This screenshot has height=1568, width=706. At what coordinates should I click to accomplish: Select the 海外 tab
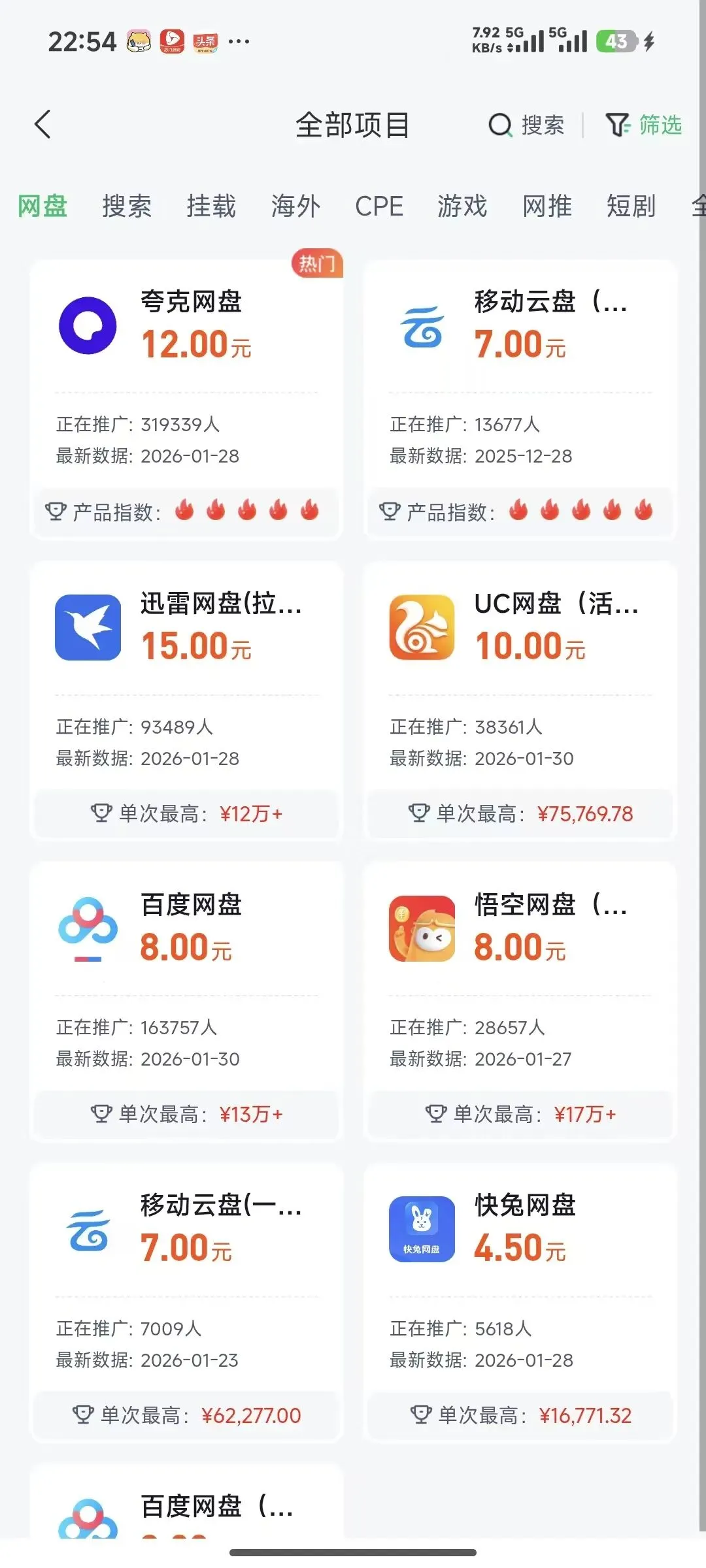pos(295,206)
